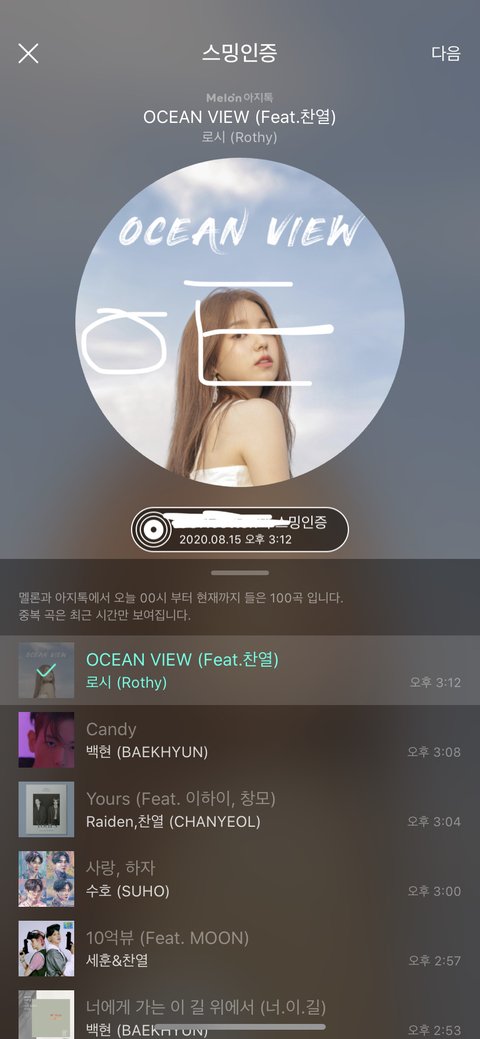Viewport: 480px width, 1039px height.
Task: Tap the song list sheet handle
Action: (x=240, y=573)
